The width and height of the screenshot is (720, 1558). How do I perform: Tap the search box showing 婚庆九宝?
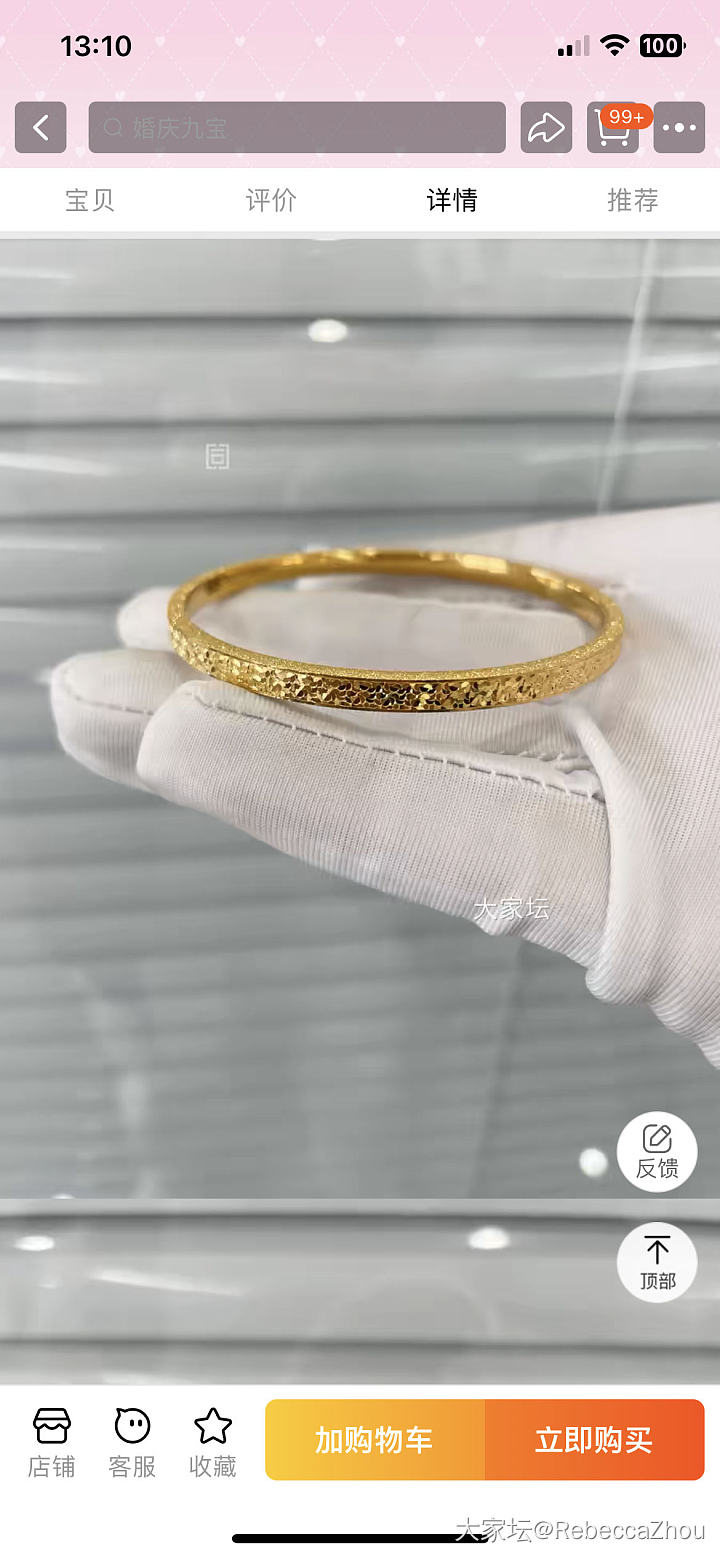pos(297,128)
